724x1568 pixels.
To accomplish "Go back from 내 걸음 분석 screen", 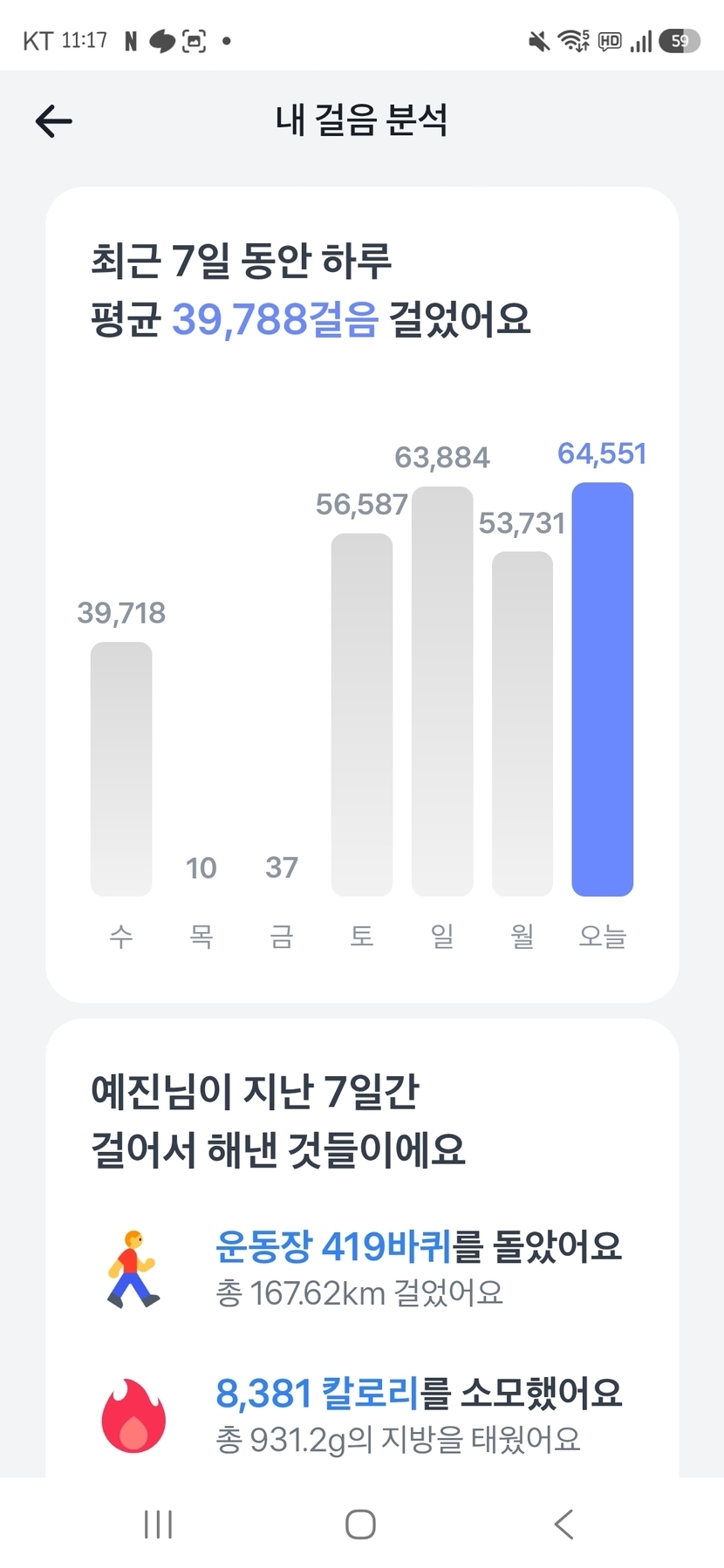I will pyautogui.click(x=54, y=121).
